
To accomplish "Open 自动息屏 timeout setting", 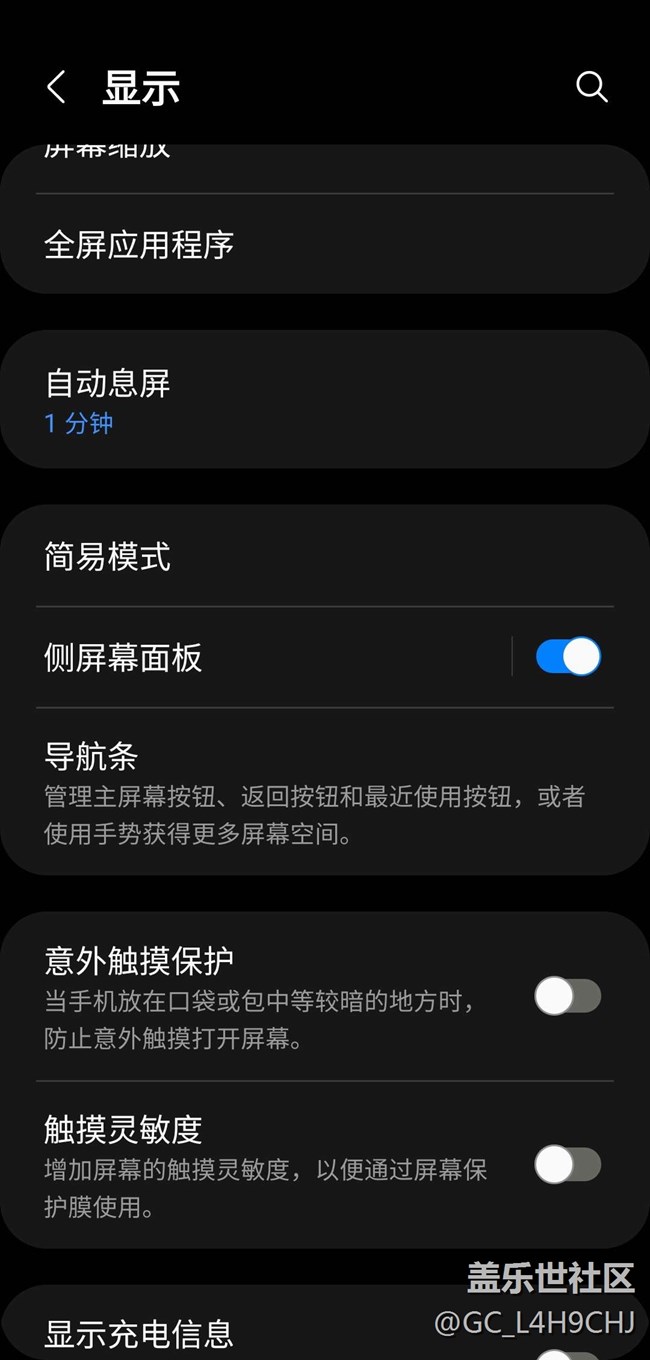I will 325,400.
